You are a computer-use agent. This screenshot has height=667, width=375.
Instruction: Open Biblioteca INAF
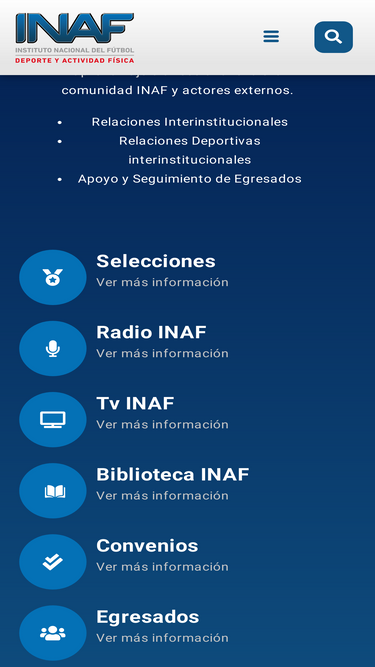[173, 474]
